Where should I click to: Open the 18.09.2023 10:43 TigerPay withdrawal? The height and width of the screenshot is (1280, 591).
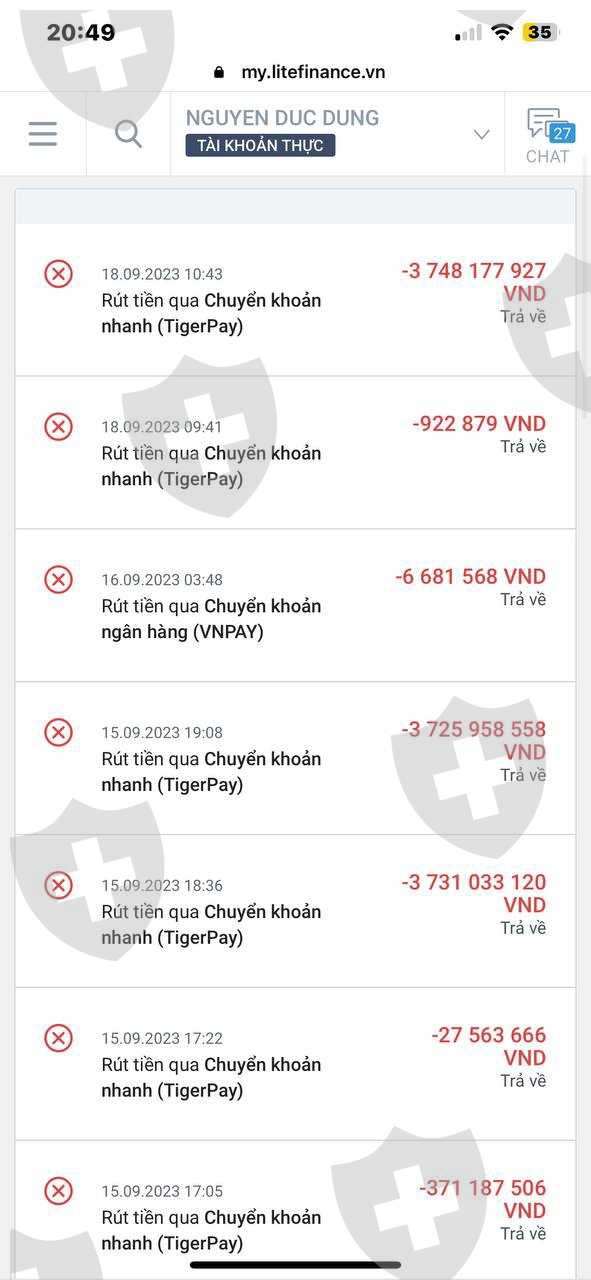click(x=295, y=299)
